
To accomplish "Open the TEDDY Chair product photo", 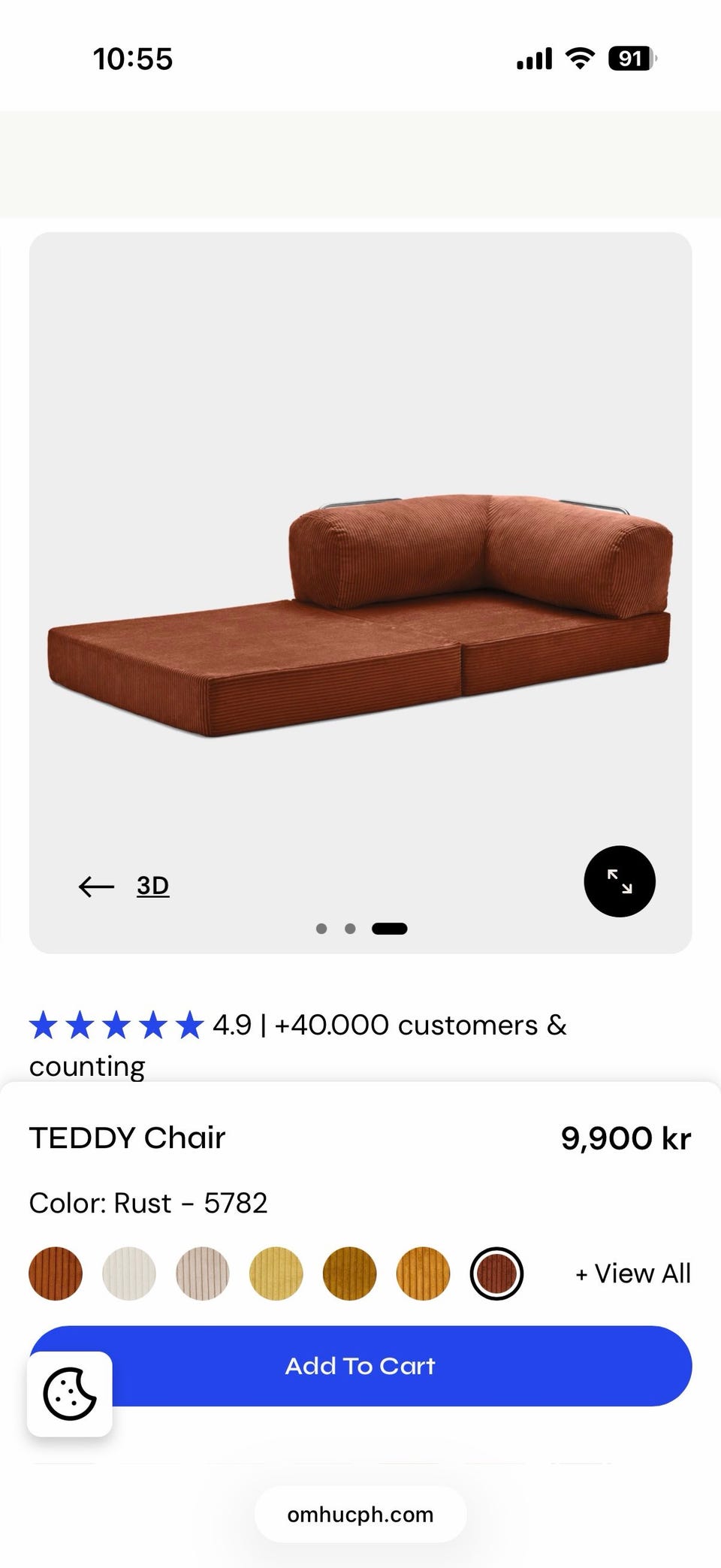I will pyautogui.click(x=360, y=616).
